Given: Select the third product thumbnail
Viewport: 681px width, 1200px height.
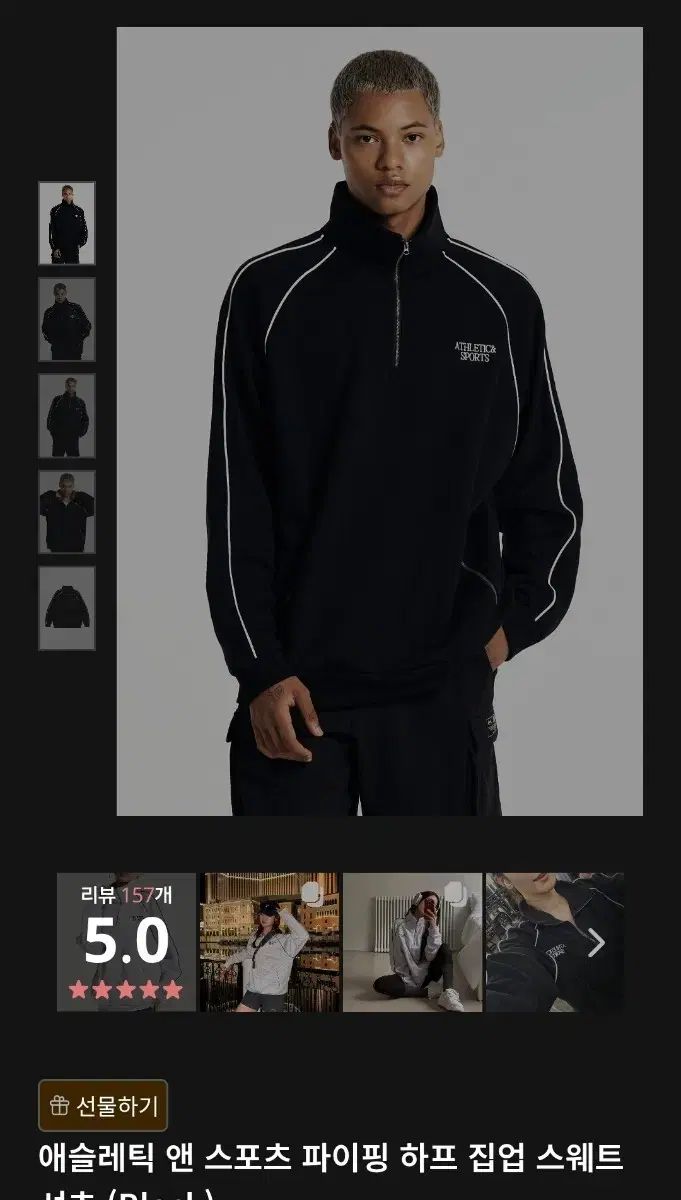Looking at the screenshot, I should point(67,416).
